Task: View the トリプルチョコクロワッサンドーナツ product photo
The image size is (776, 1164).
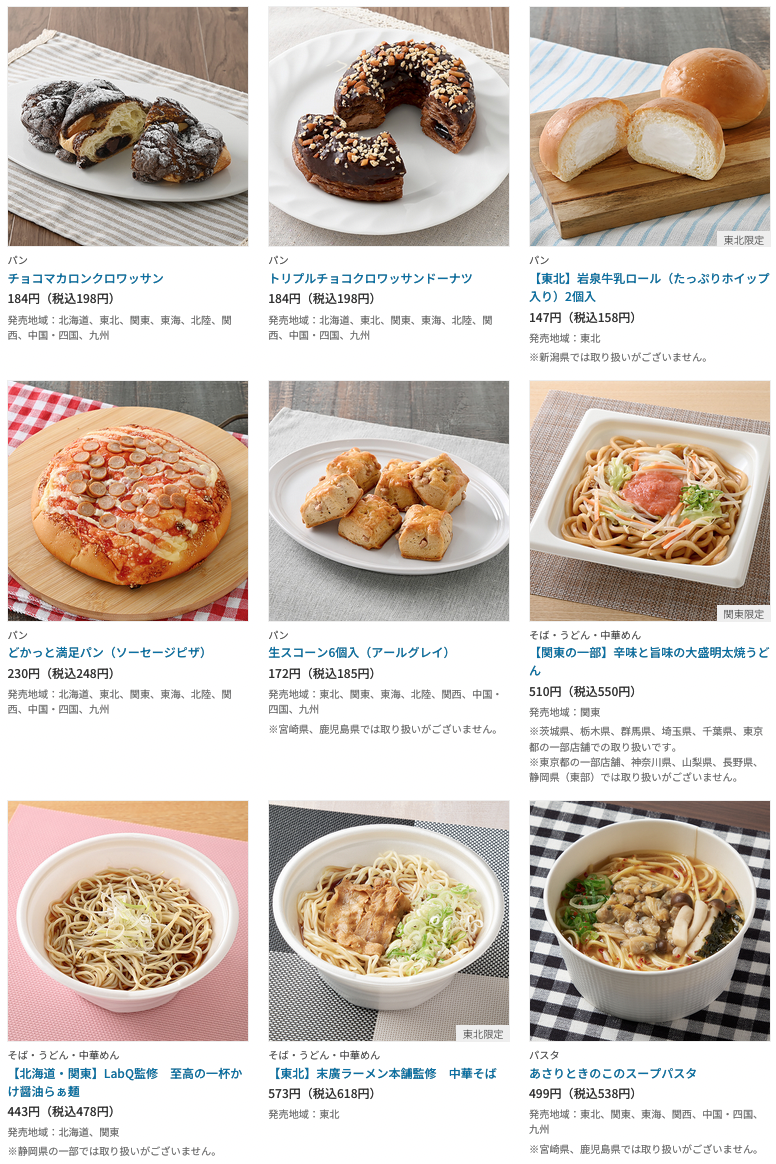Action: pos(388,126)
